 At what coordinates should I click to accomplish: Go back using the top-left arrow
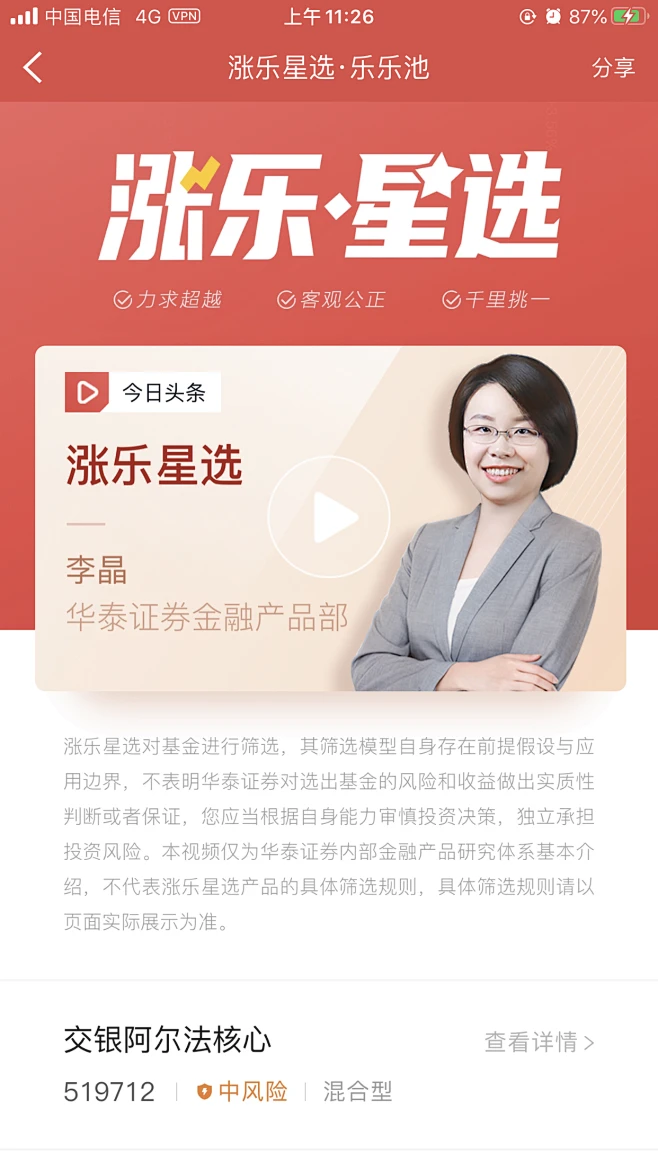(33, 68)
